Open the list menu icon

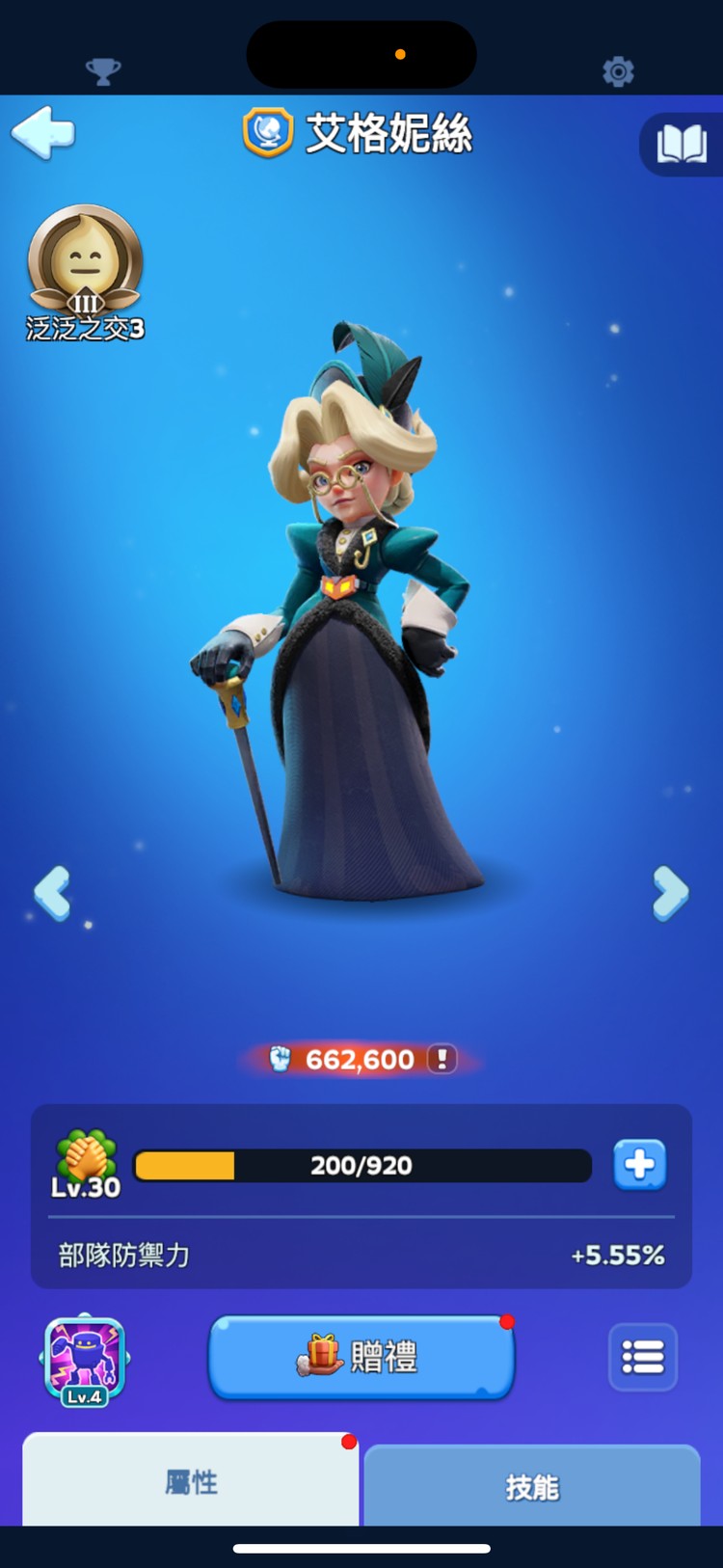click(643, 1357)
